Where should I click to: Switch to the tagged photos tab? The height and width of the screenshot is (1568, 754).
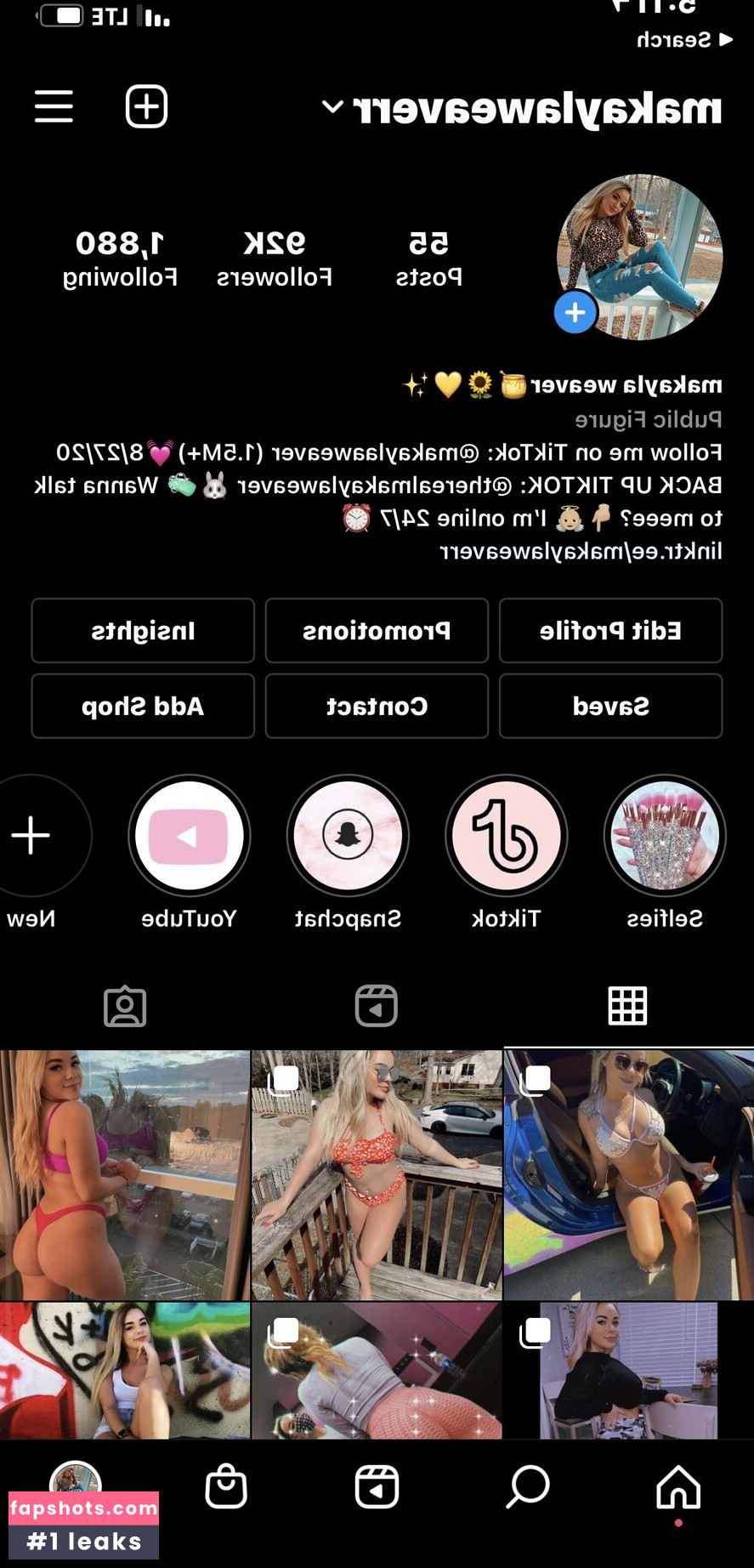125,1006
